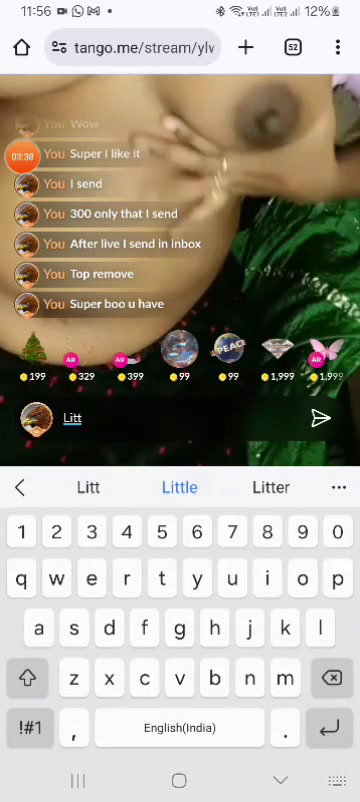Open the tab switcher showing 52
Viewport: 360px width, 802px height.
coord(292,48)
